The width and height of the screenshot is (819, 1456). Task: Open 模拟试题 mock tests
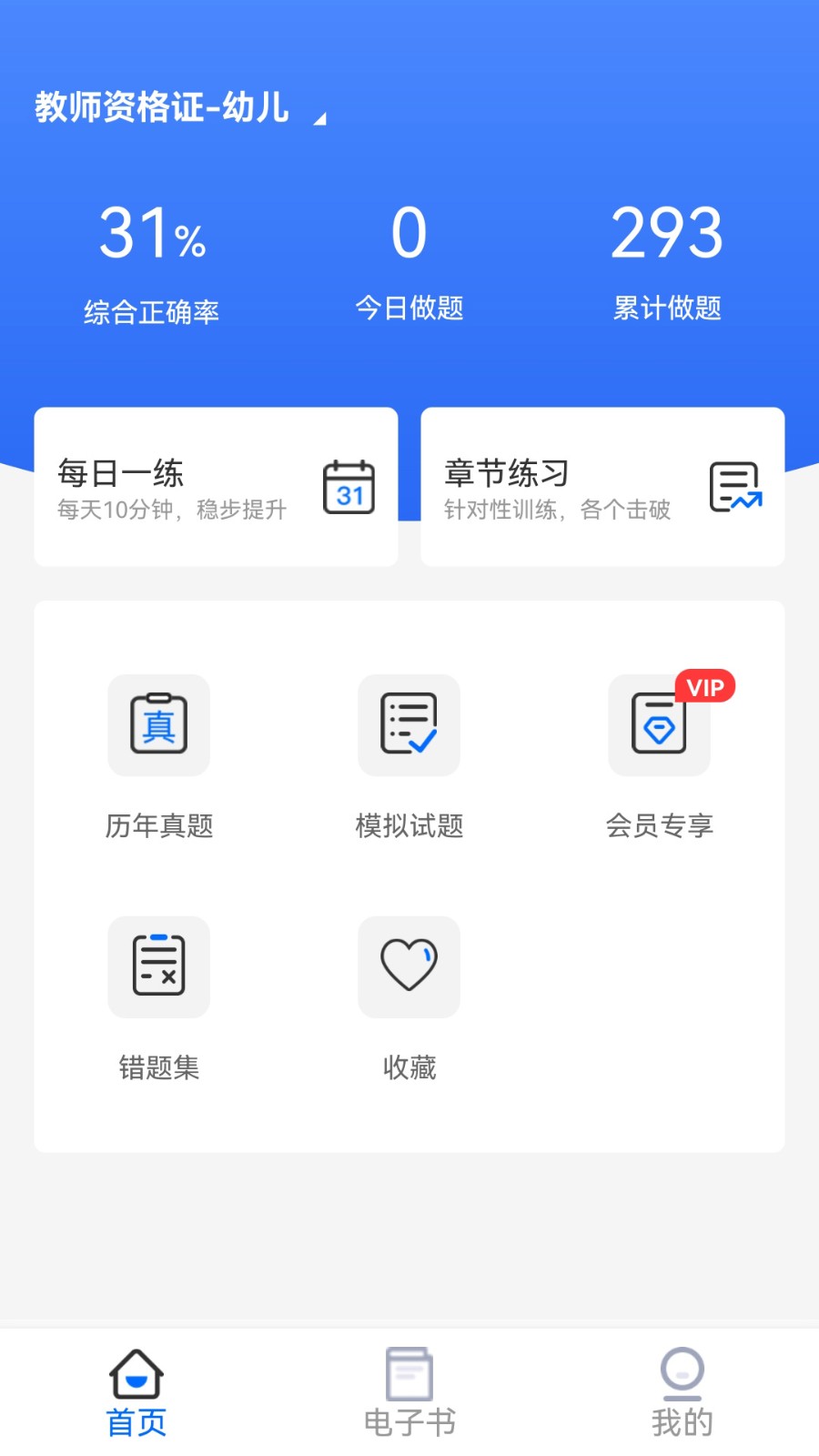[x=409, y=756]
